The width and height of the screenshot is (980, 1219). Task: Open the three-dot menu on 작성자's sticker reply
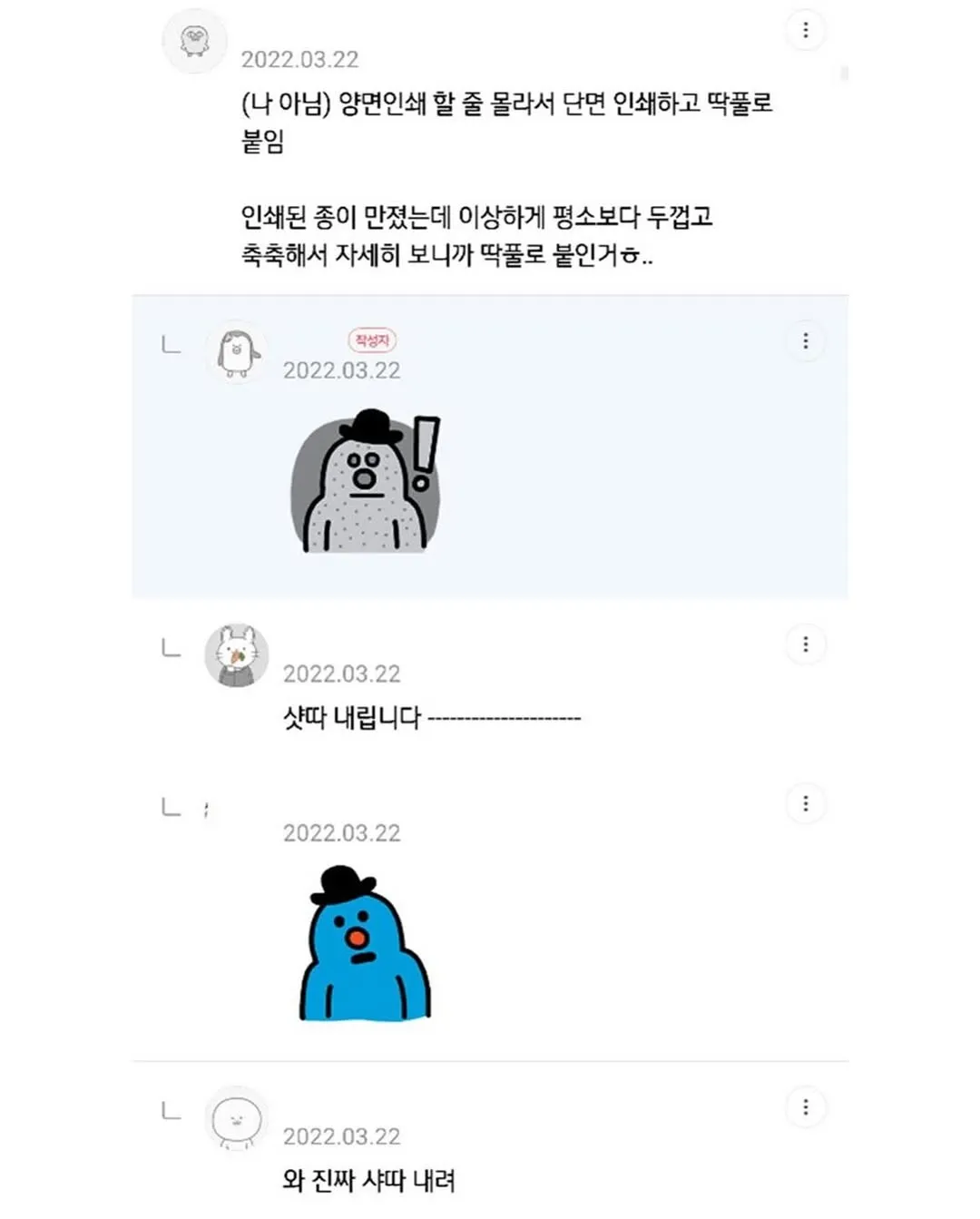(x=805, y=341)
